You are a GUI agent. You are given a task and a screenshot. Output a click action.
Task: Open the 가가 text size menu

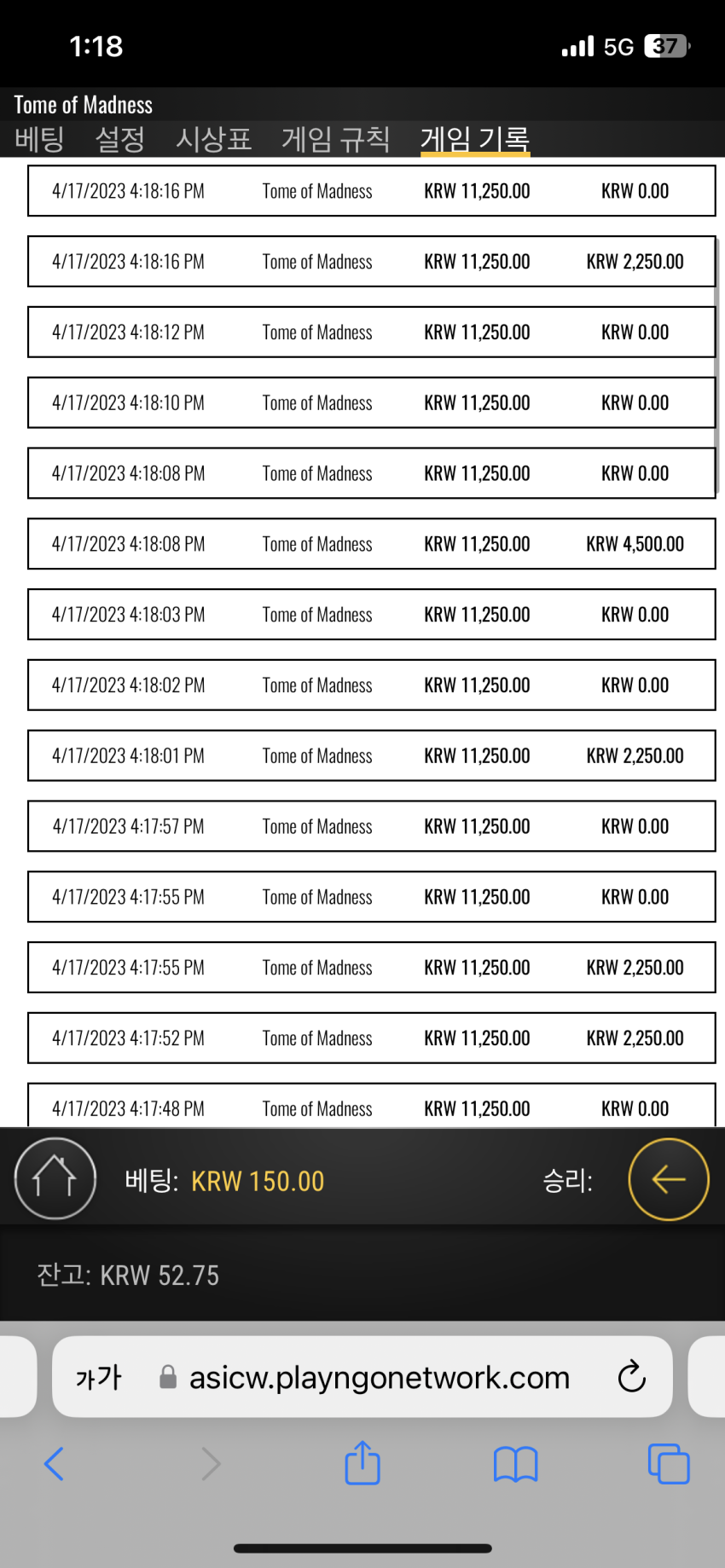click(x=99, y=1377)
